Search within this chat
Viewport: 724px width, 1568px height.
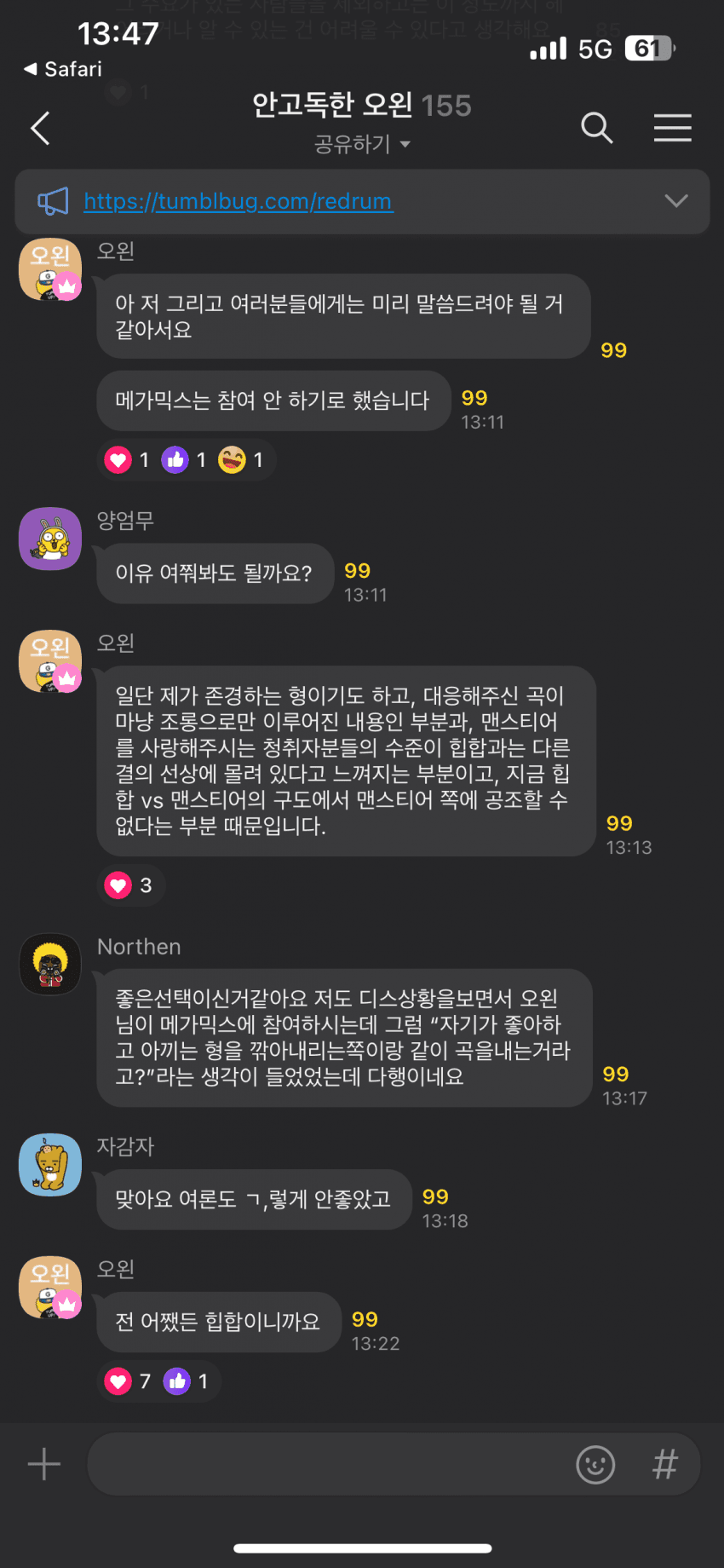(596, 129)
